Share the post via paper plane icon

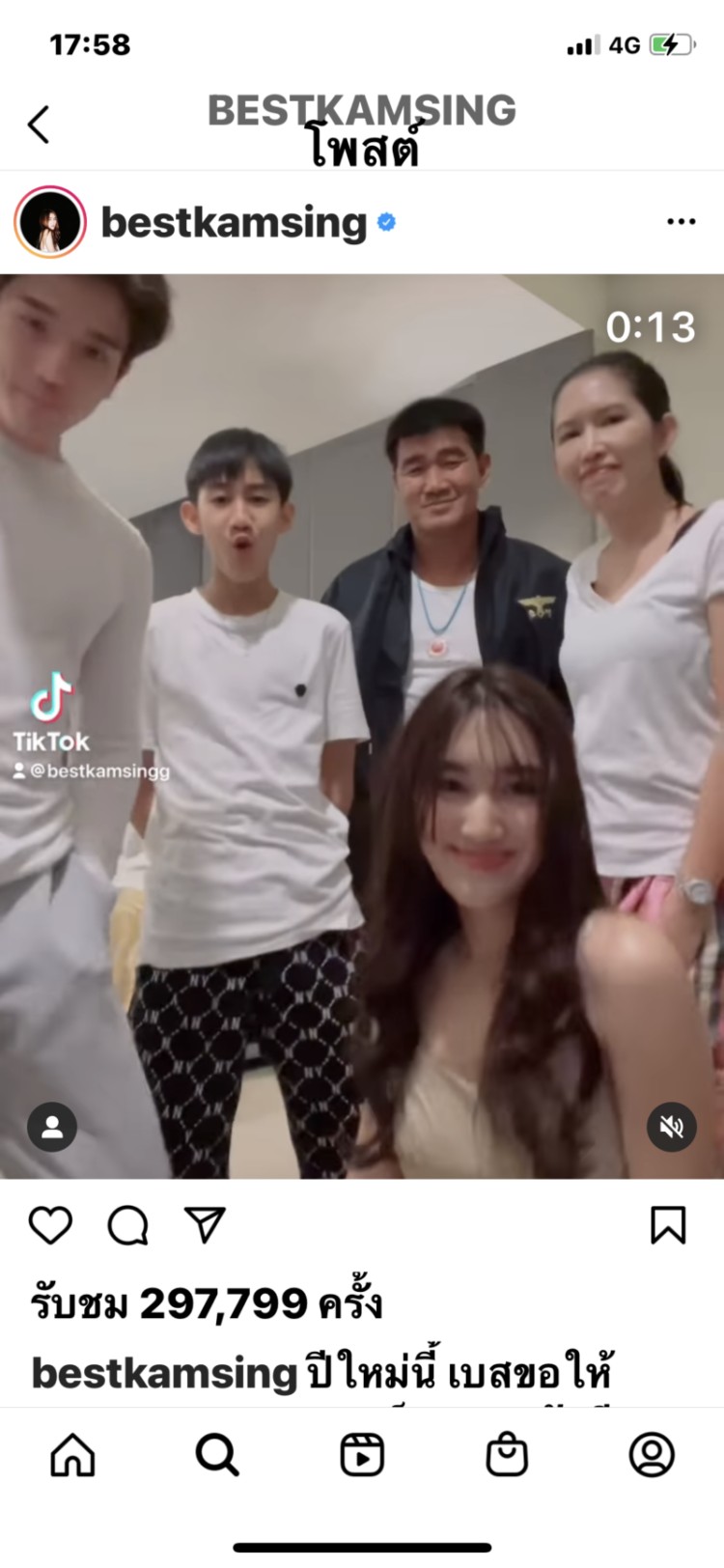[205, 1225]
